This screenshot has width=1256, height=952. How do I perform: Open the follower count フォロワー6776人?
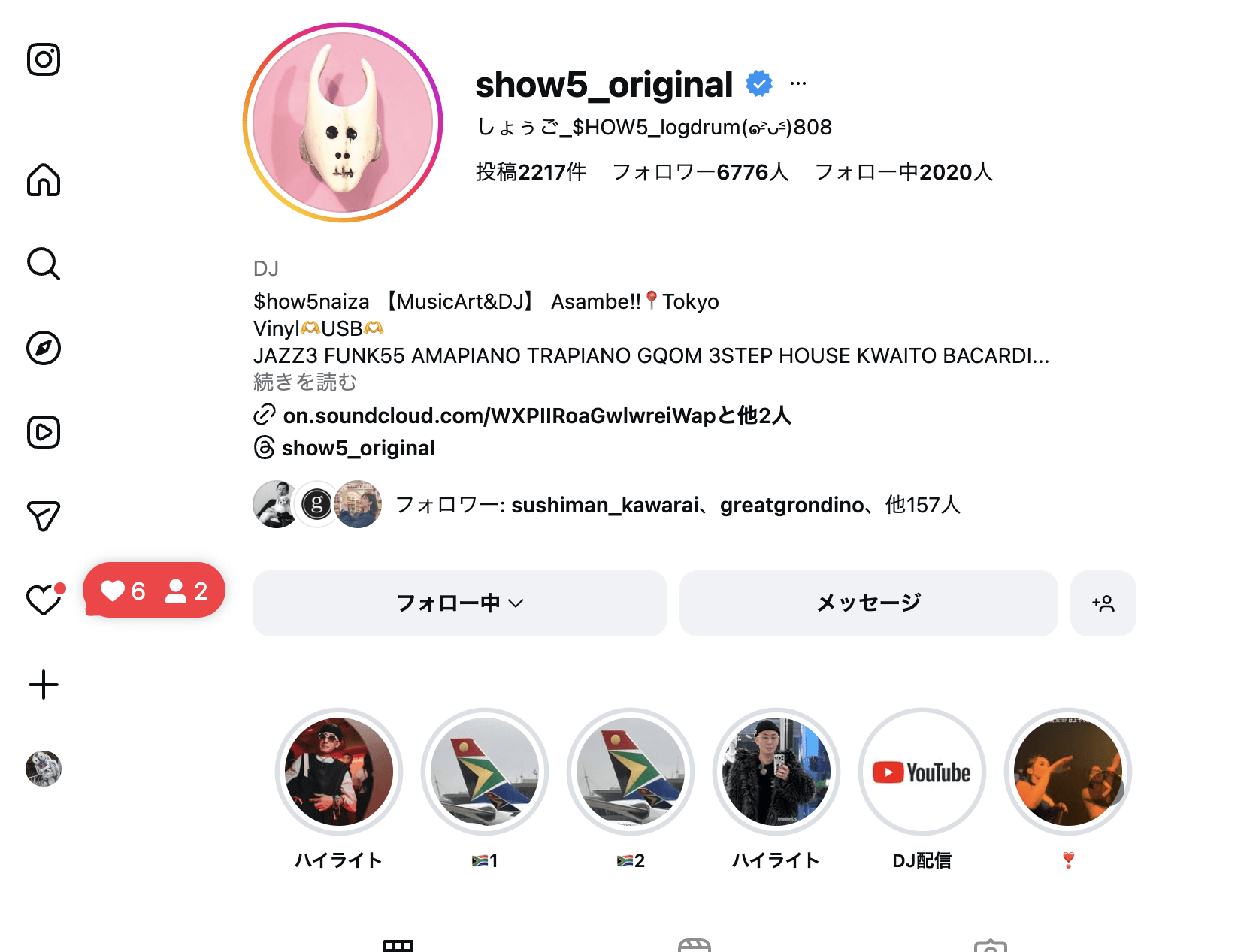click(x=700, y=172)
